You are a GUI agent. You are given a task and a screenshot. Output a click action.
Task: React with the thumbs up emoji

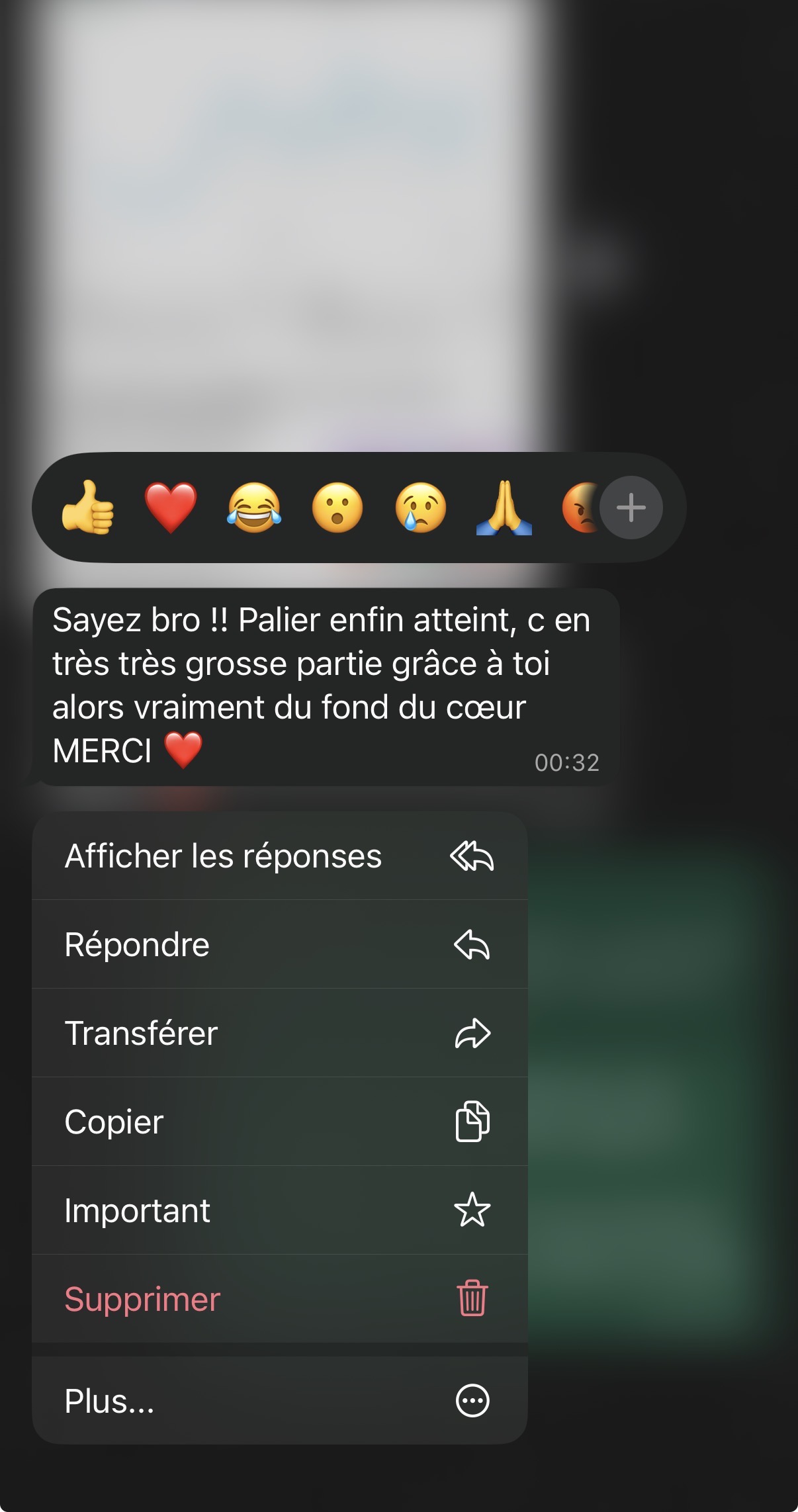(89, 507)
